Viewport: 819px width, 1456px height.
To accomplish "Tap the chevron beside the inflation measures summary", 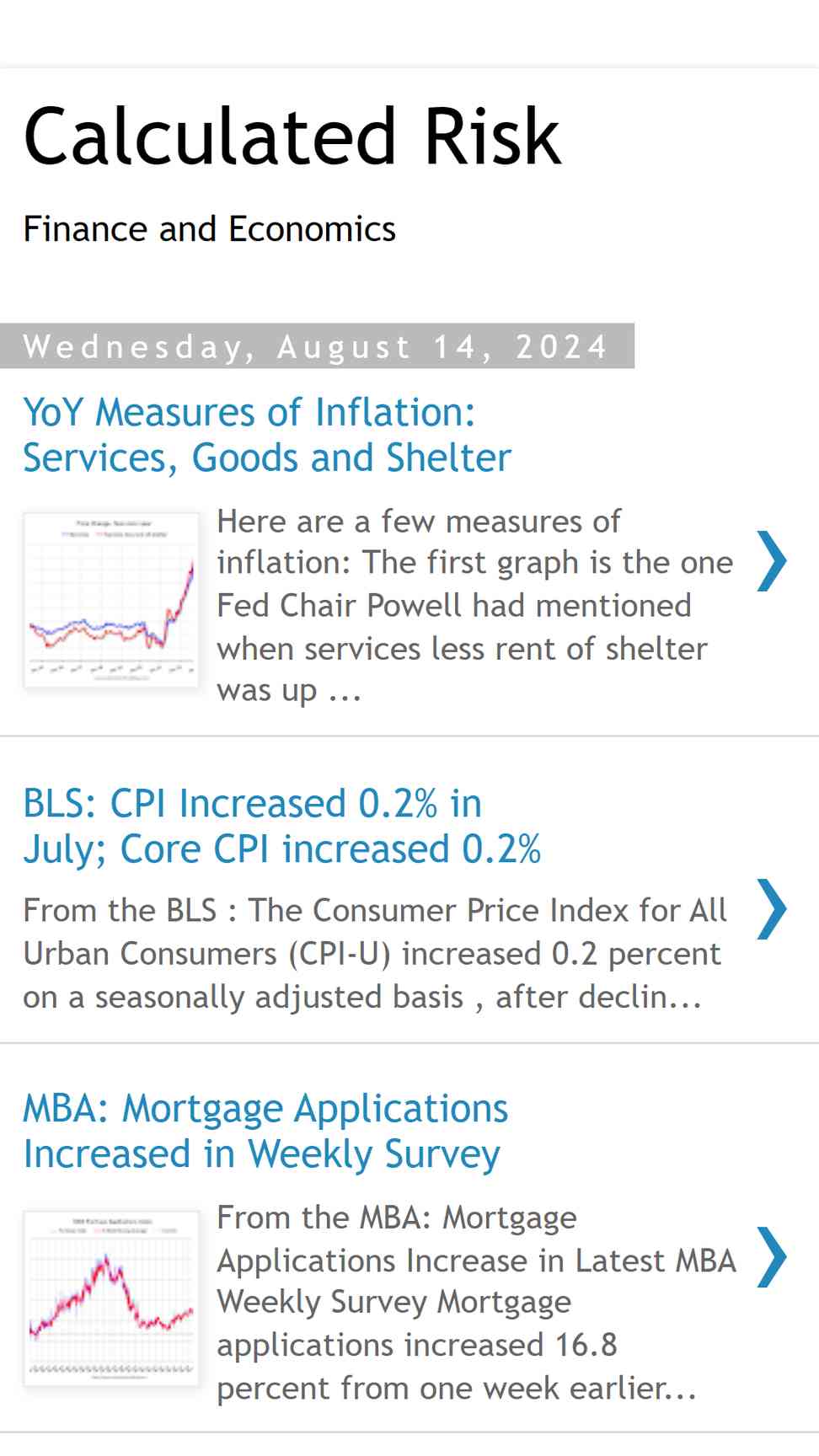I will tap(772, 561).
